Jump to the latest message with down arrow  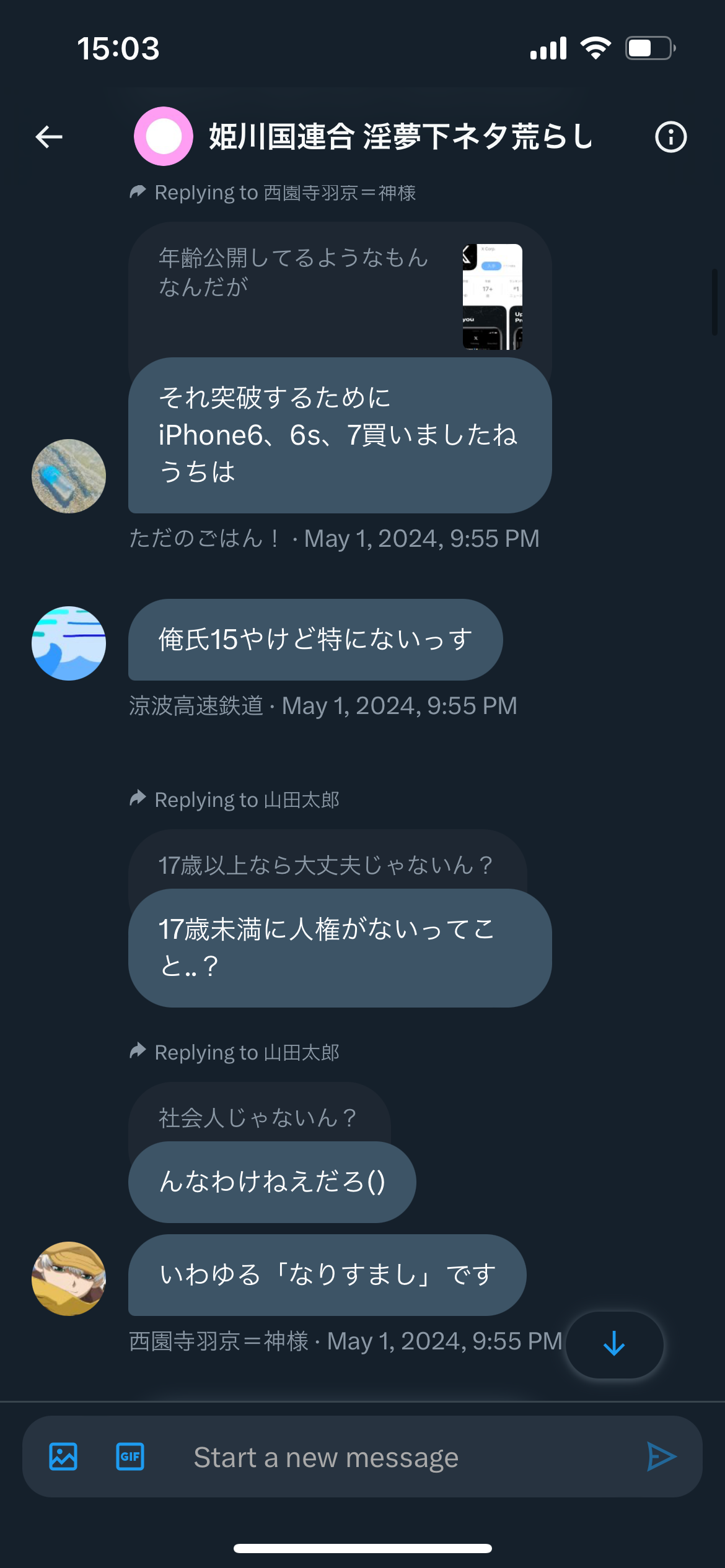pyautogui.click(x=615, y=1344)
